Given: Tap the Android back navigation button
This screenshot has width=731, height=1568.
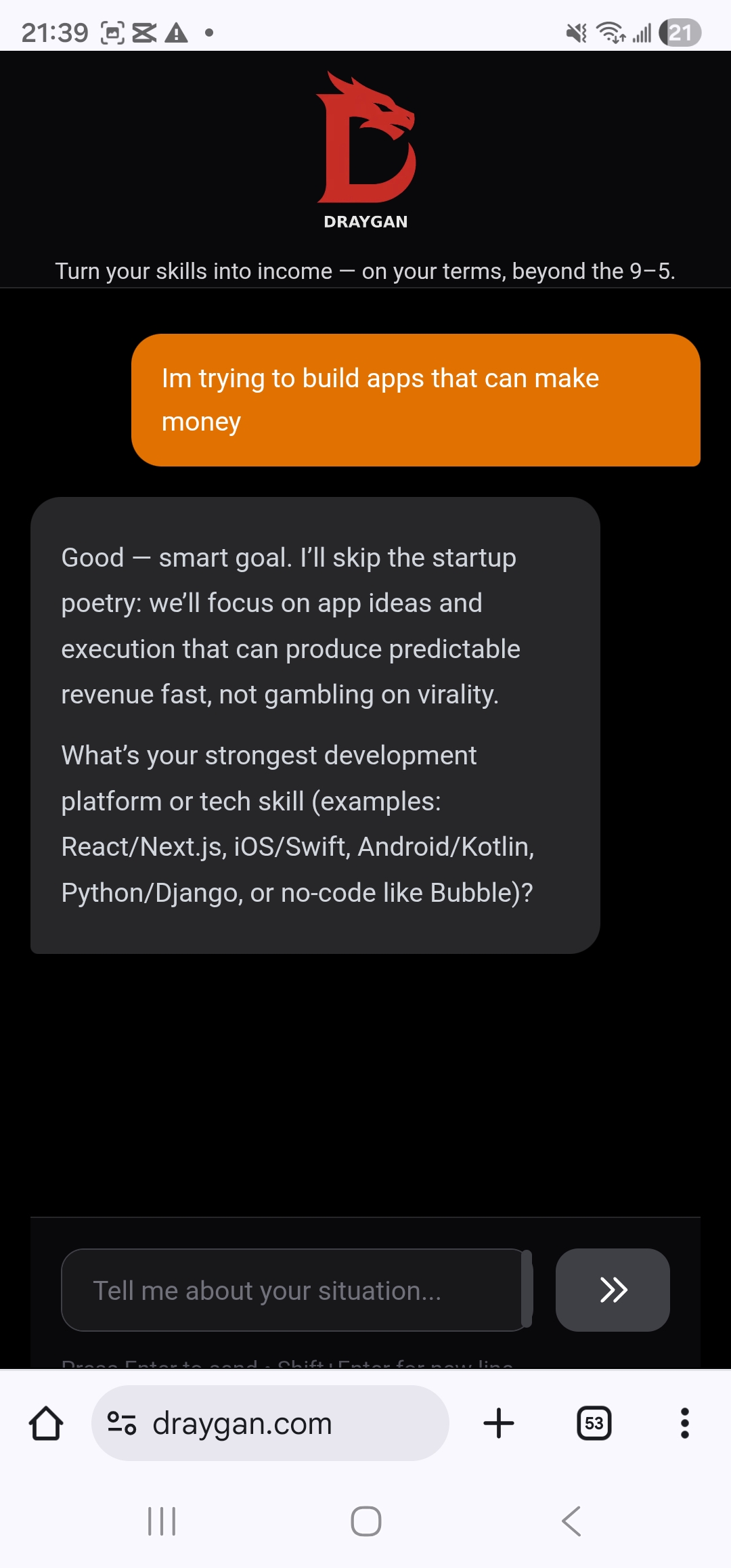Looking at the screenshot, I should (x=571, y=1520).
